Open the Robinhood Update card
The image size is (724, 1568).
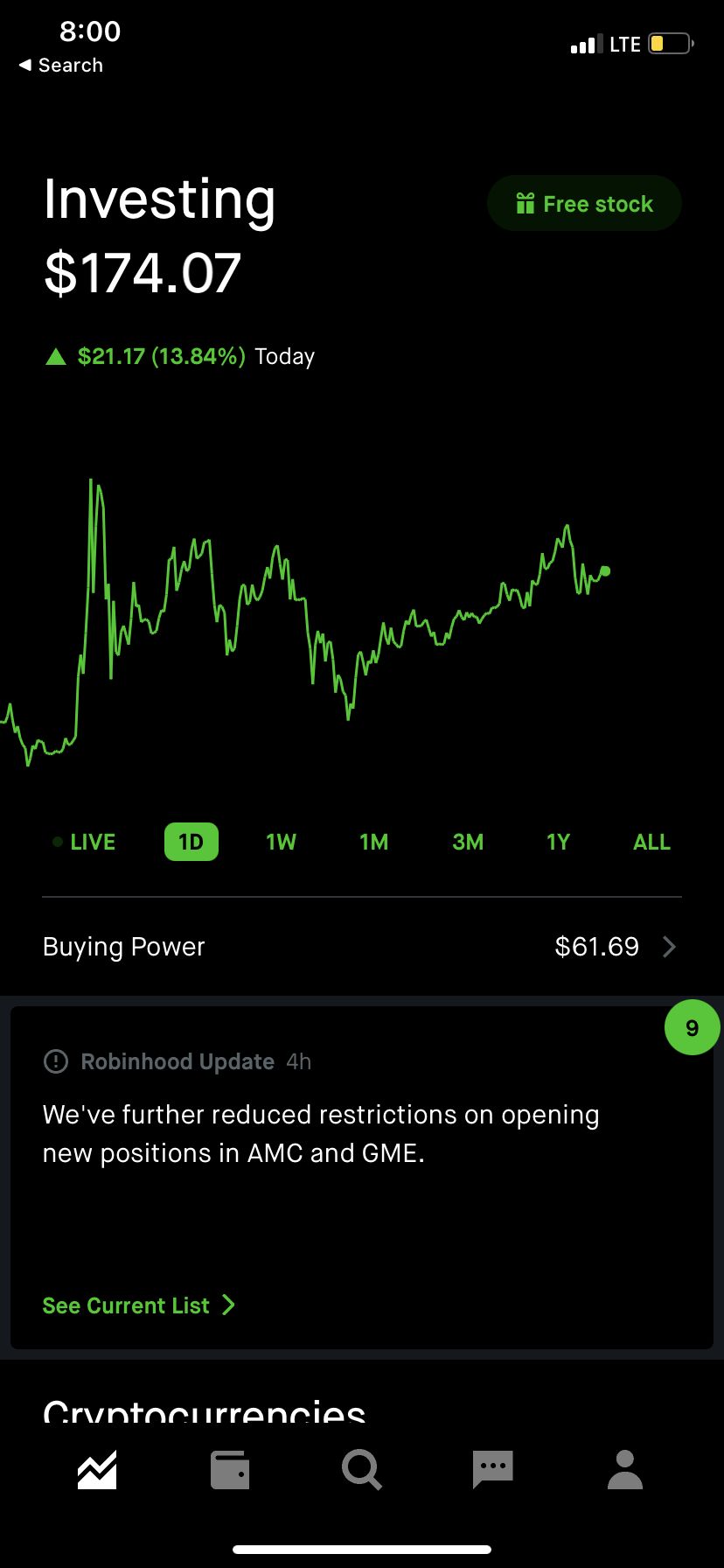click(362, 1178)
